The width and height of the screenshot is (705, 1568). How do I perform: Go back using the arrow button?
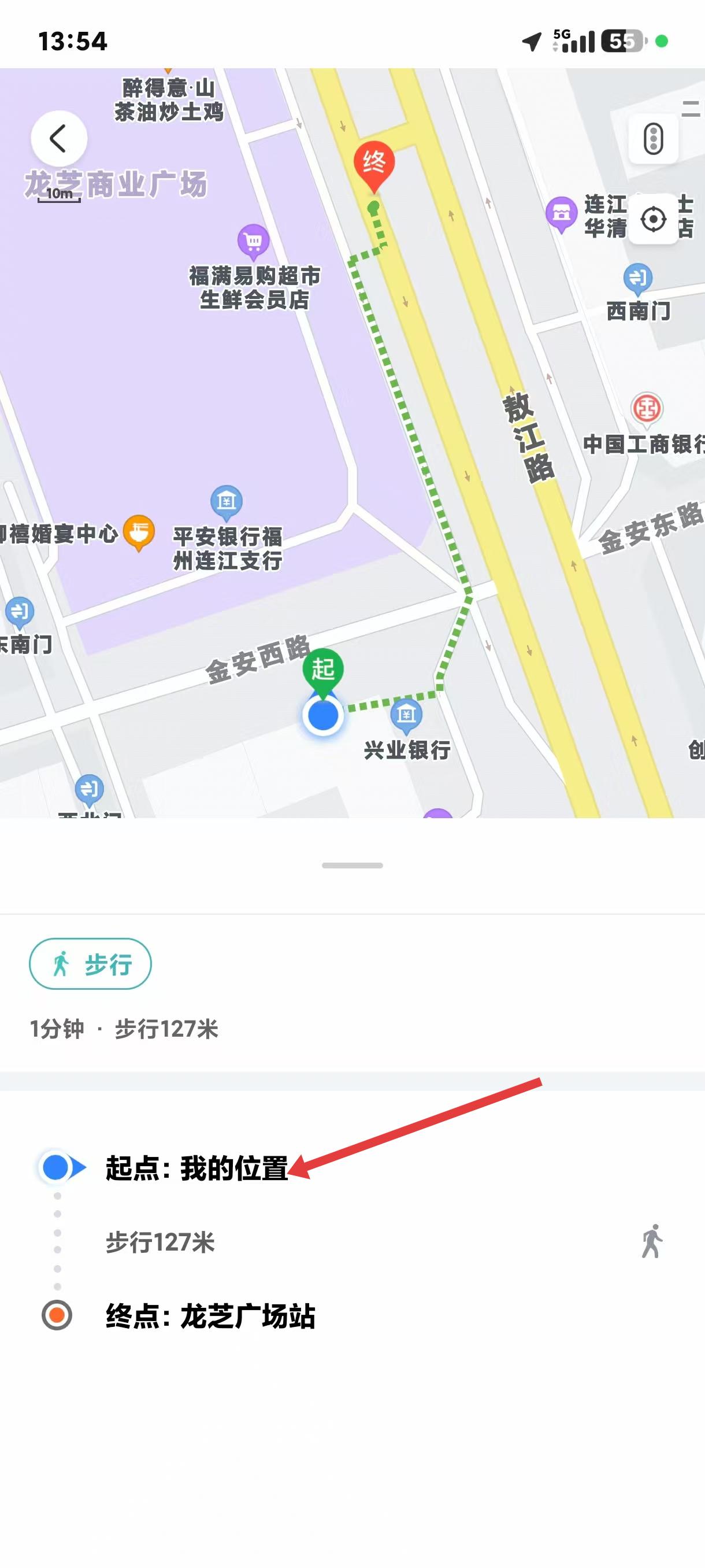[x=58, y=139]
